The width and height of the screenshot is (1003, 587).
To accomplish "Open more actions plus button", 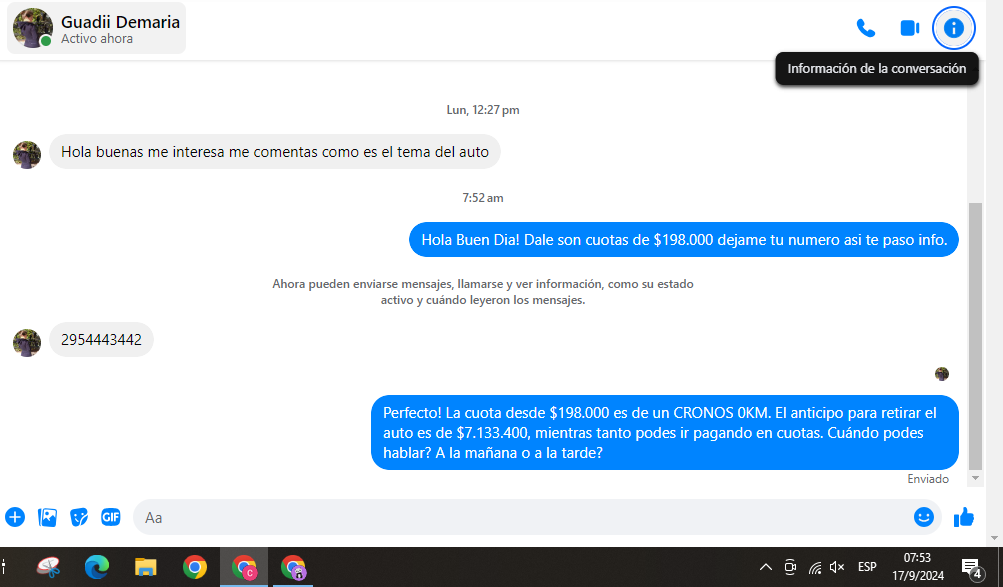I will (x=15, y=517).
